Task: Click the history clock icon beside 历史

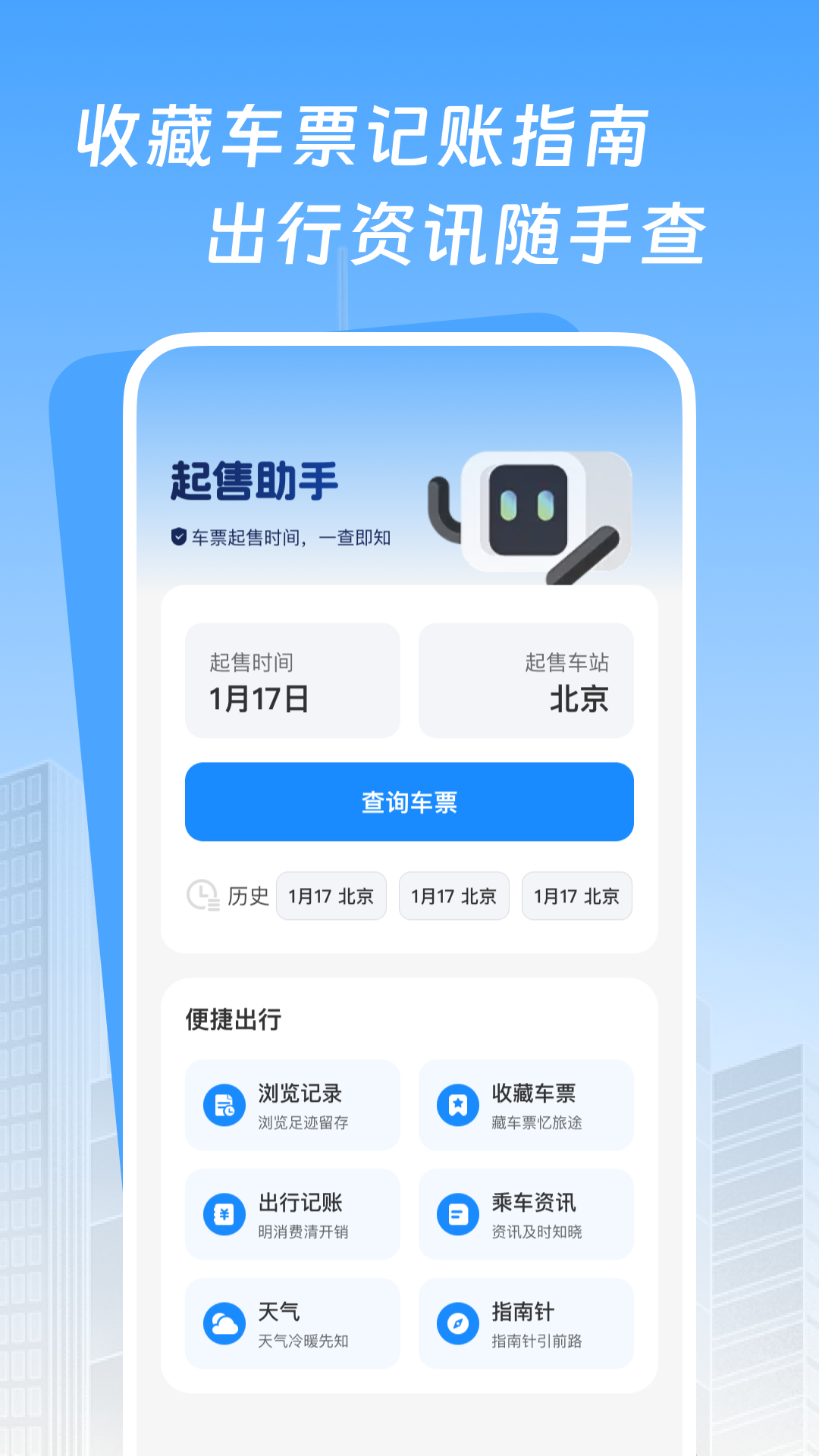Action: (x=202, y=896)
